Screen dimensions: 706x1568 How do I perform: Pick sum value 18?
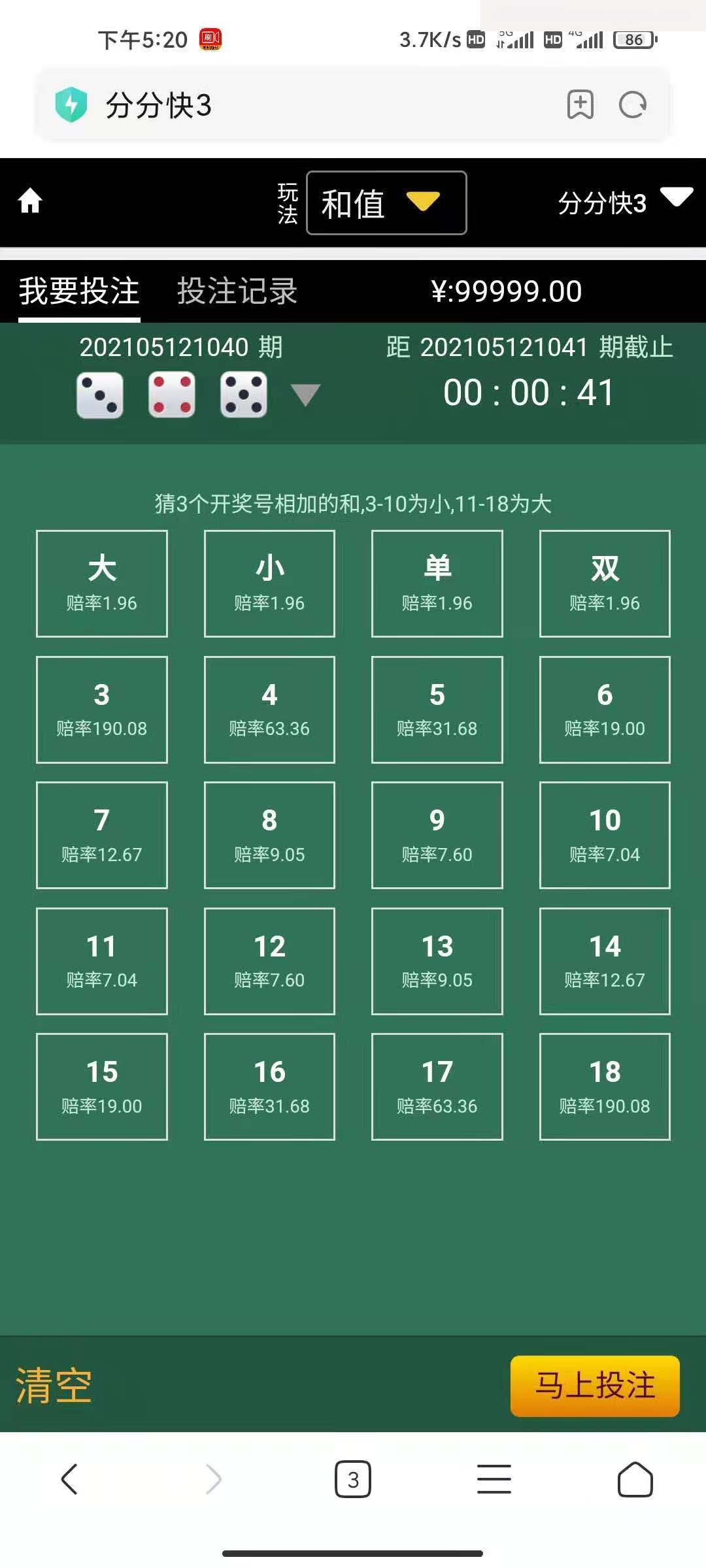tap(605, 1086)
